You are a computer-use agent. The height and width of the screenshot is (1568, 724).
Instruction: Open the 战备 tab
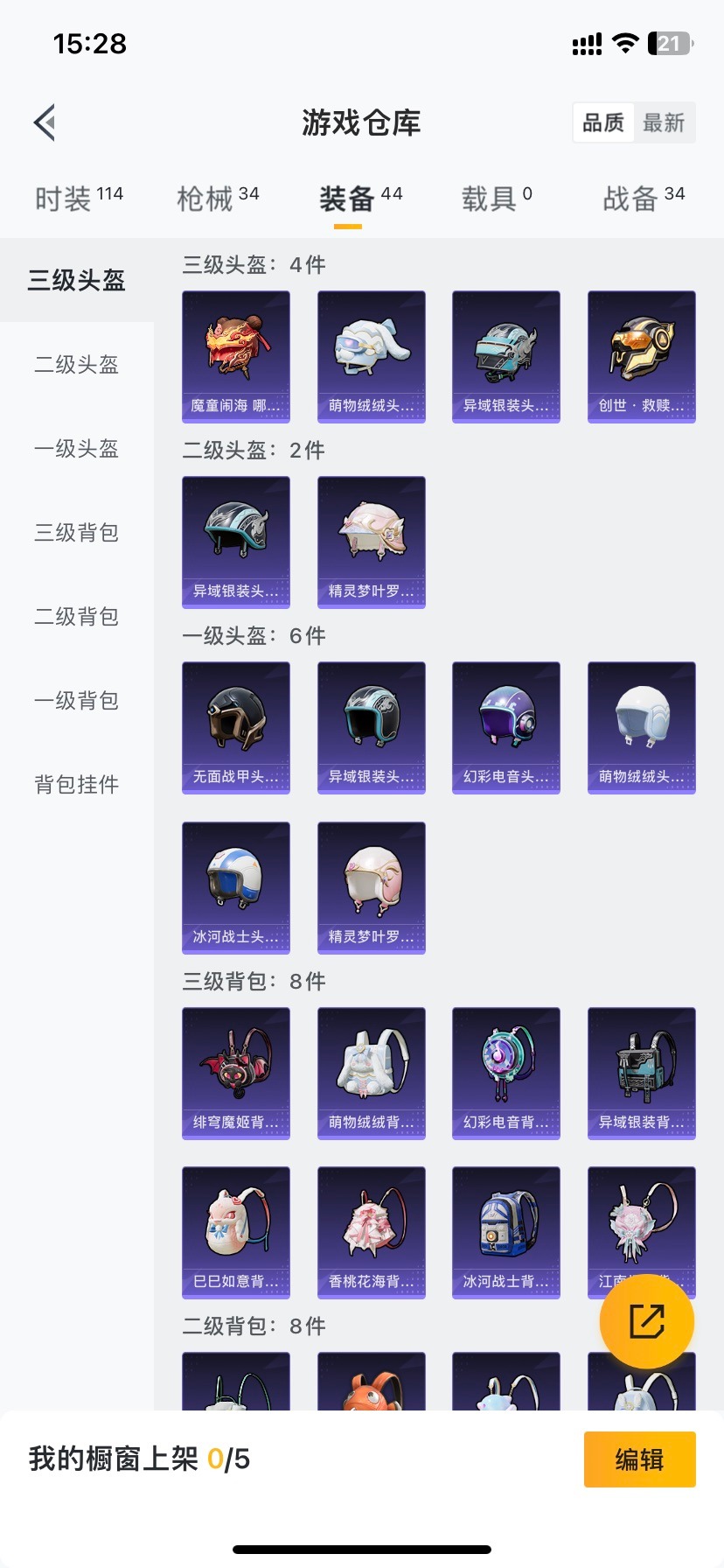click(x=644, y=199)
